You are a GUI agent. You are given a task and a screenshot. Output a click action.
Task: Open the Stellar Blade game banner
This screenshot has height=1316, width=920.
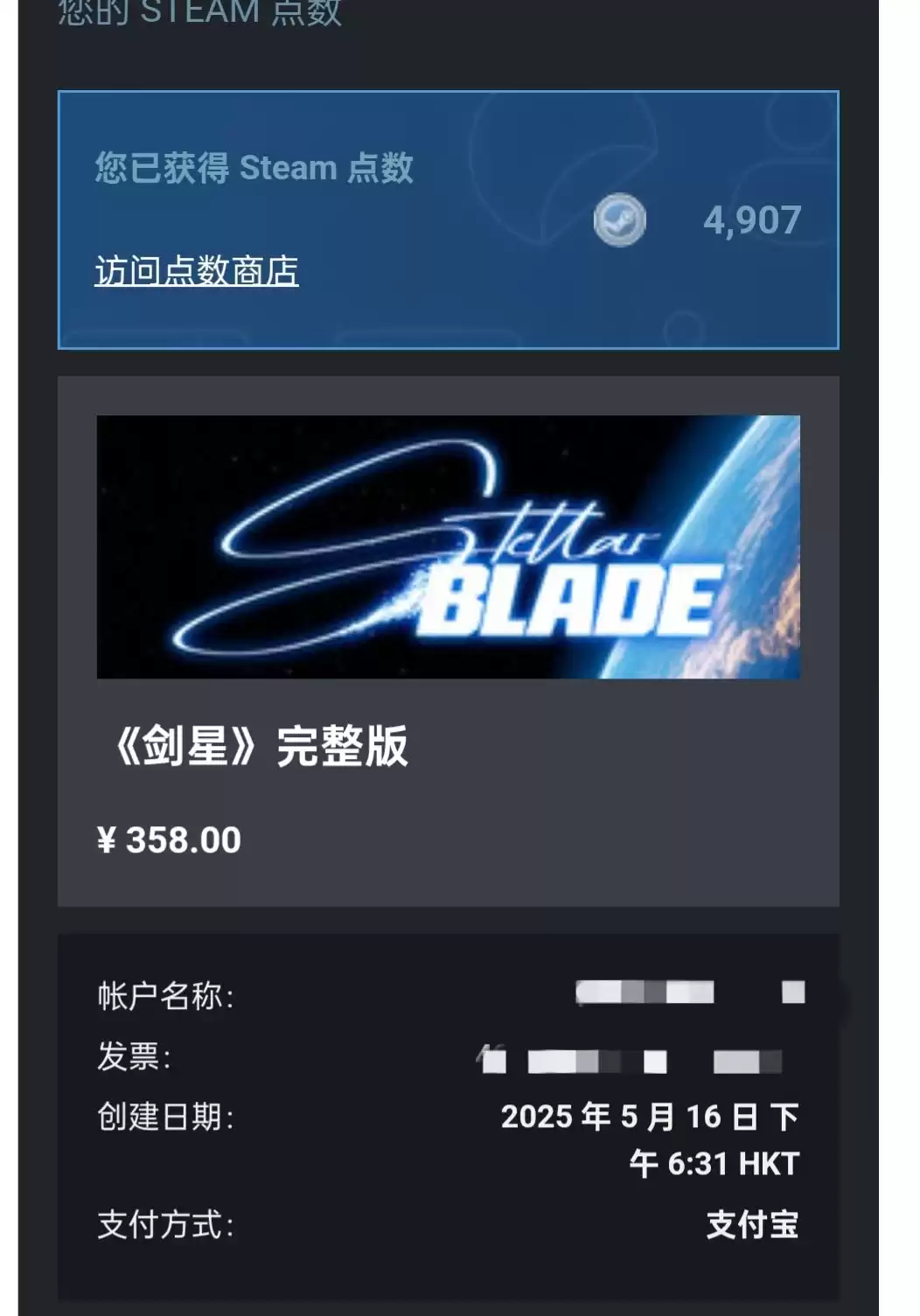click(448, 547)
